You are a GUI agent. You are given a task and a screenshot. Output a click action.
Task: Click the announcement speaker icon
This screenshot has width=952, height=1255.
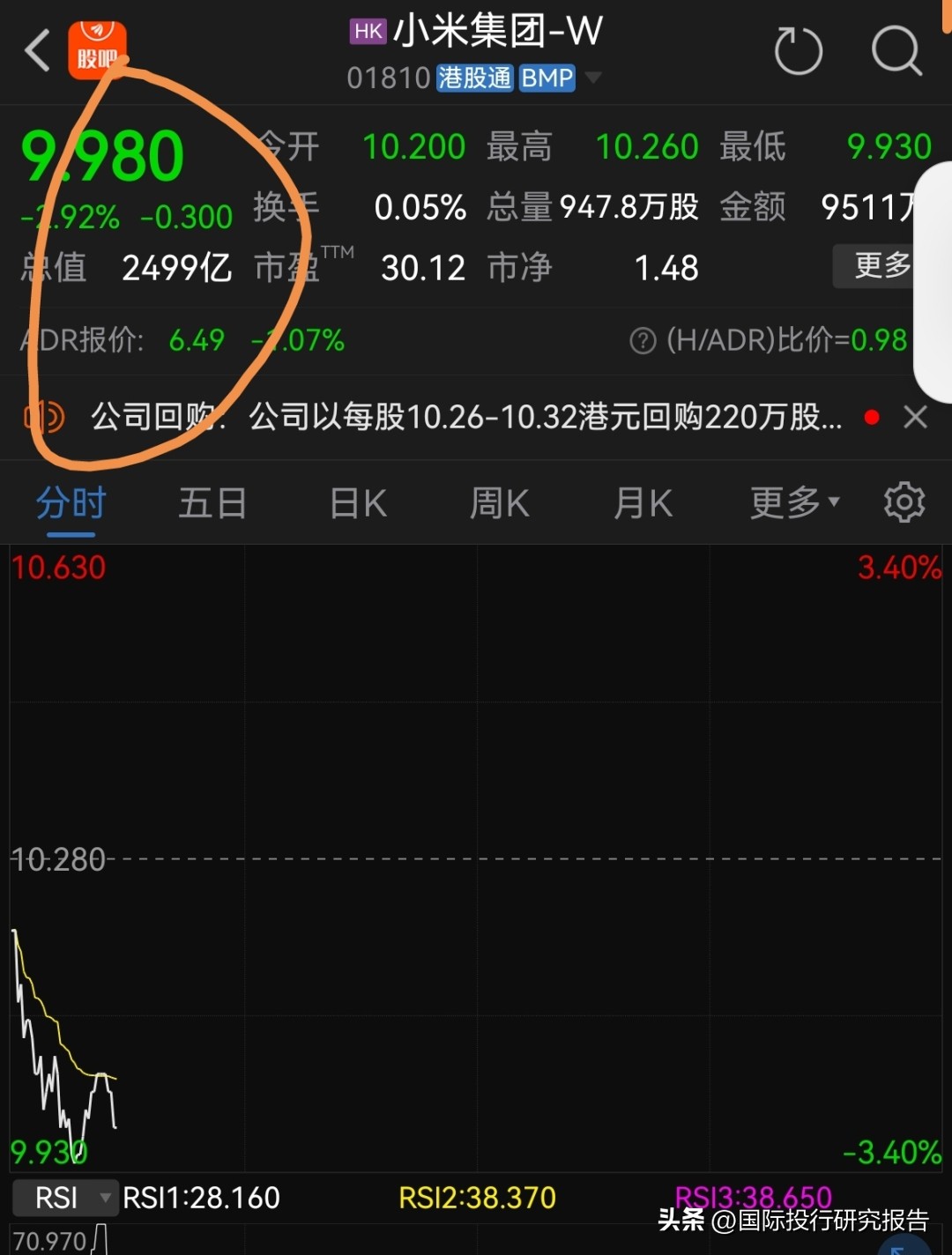(x=44, y=417)
